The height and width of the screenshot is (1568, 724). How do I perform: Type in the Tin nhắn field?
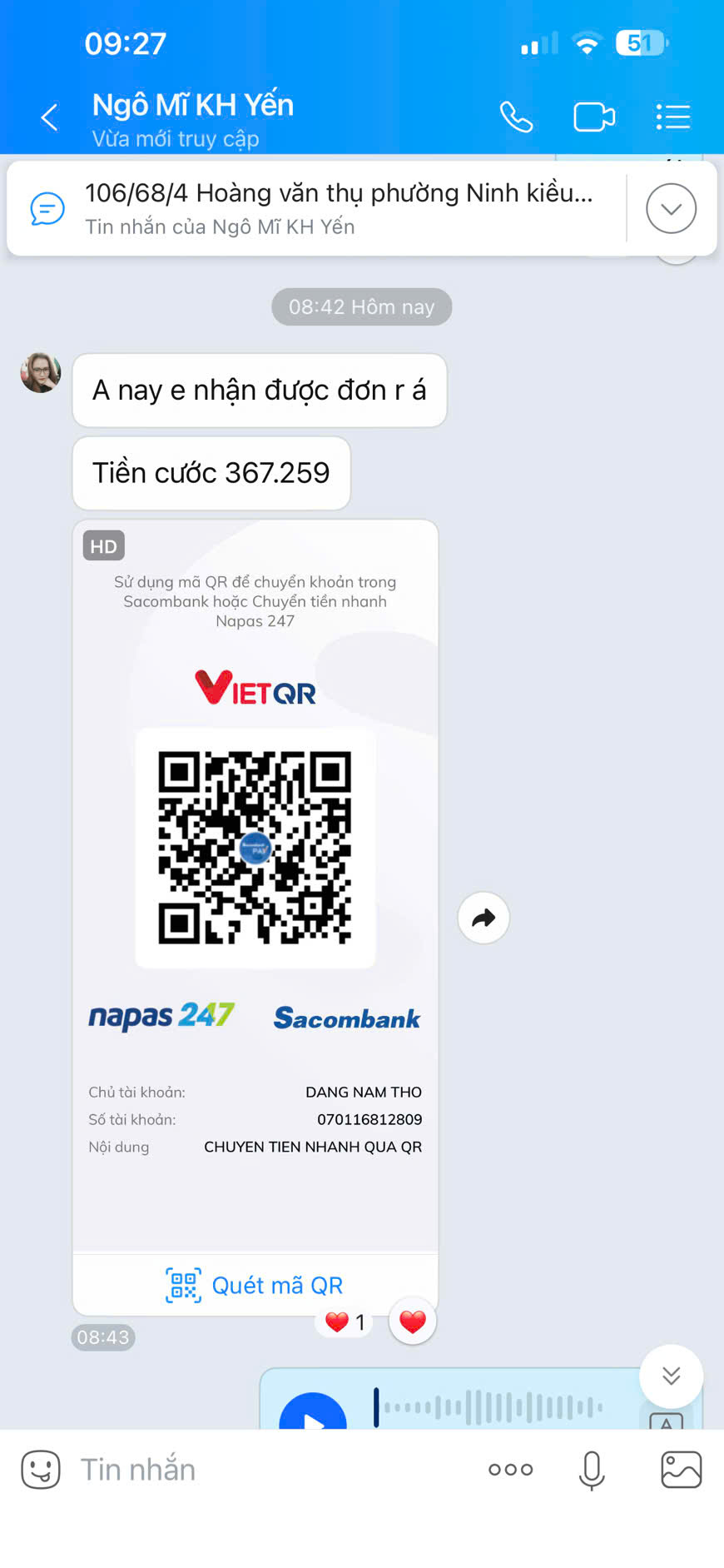[x=275, y=1469]
